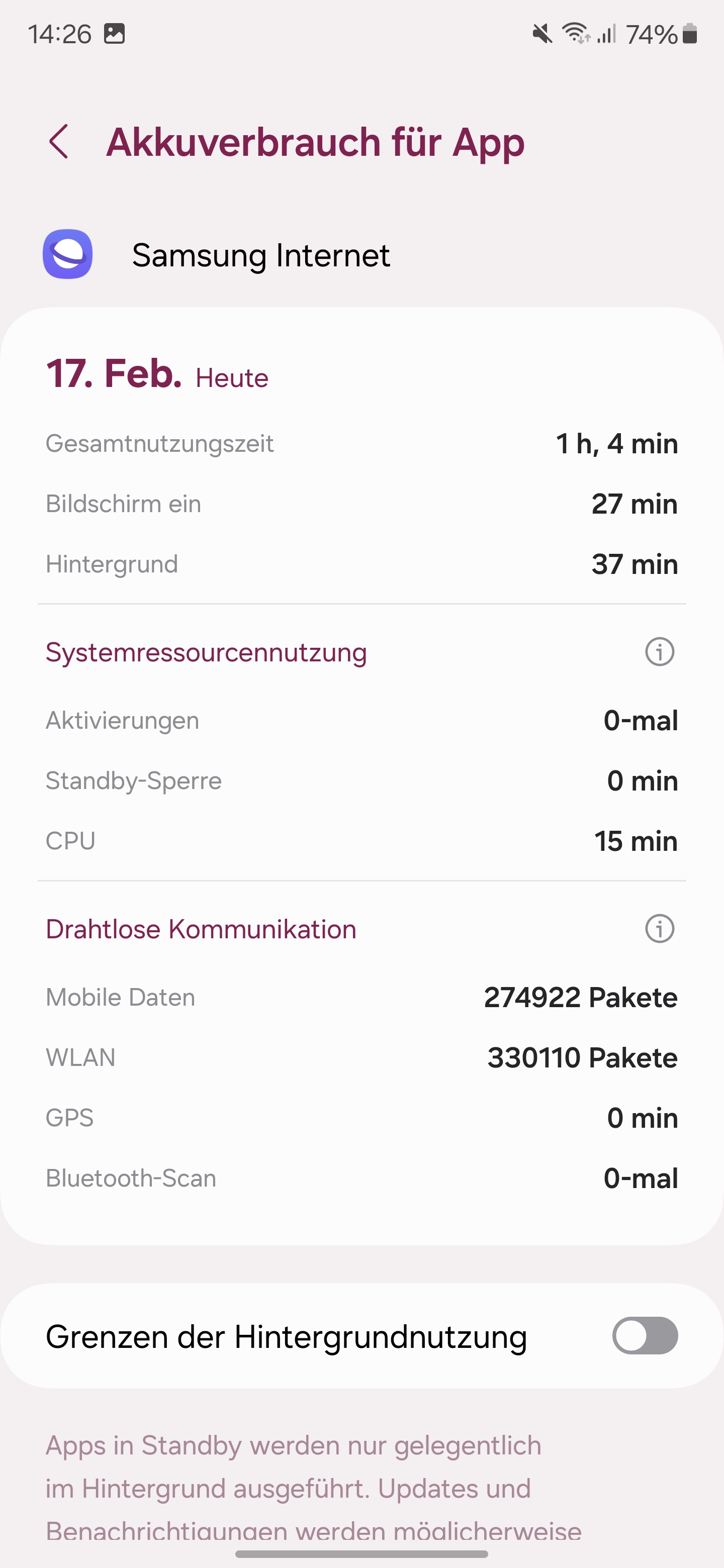This screenshot has height=1568, width=724.
Task: Show info about Drahtlose Kommunikation
Action: 660,929
